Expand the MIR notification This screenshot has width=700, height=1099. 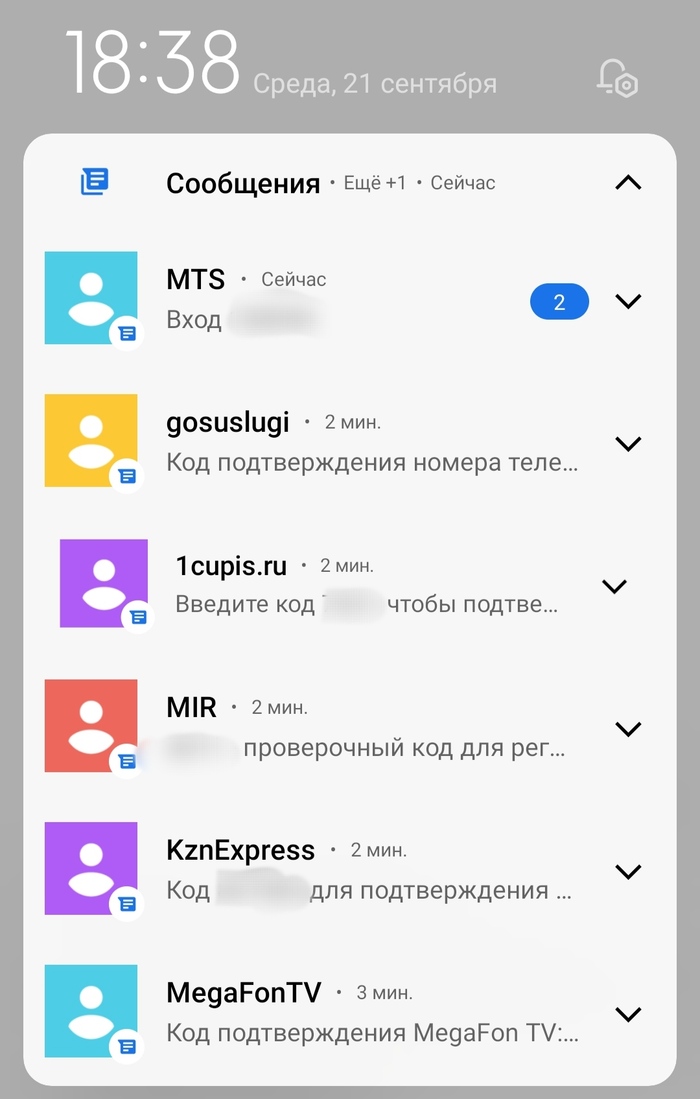628,729
